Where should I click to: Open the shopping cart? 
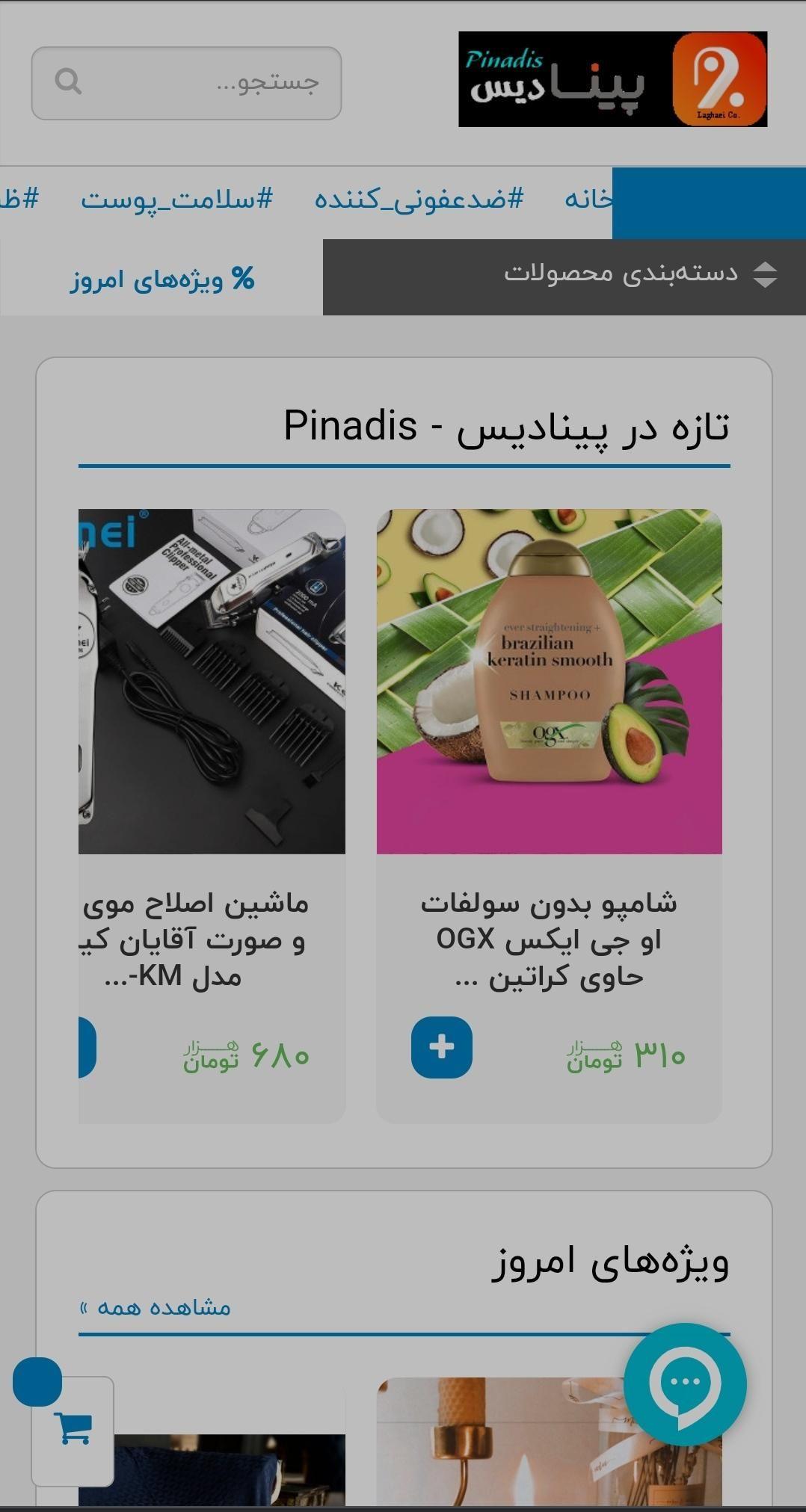click(x=73, y=1429)
